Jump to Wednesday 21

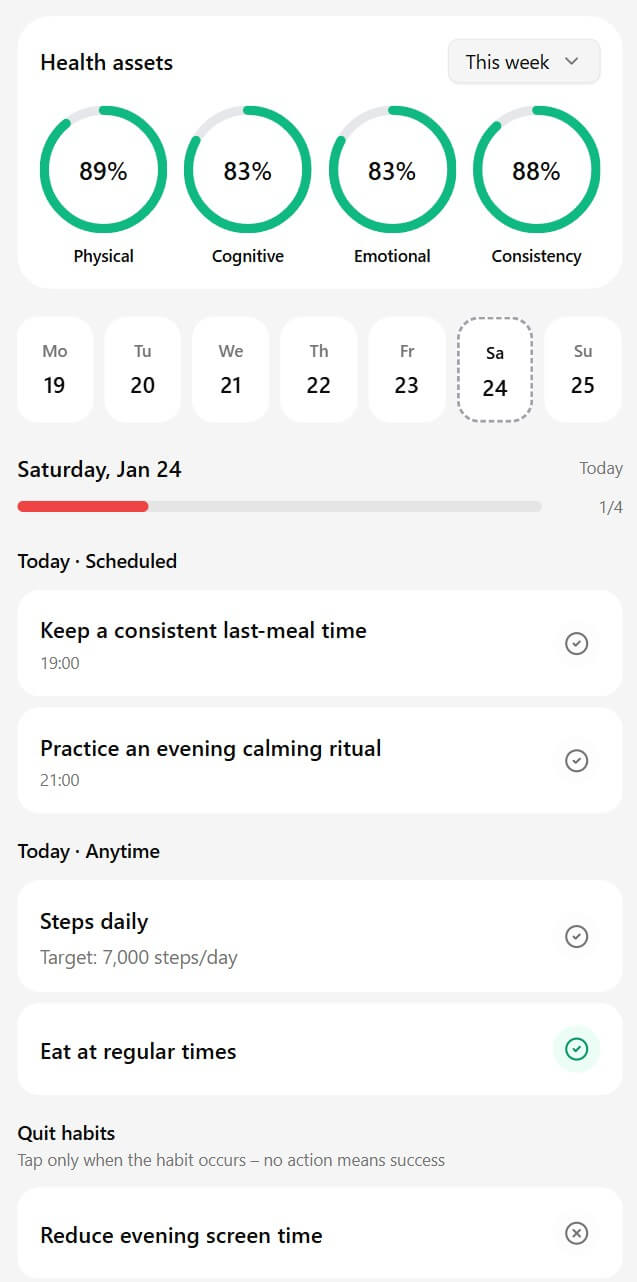tap(231, 369)
